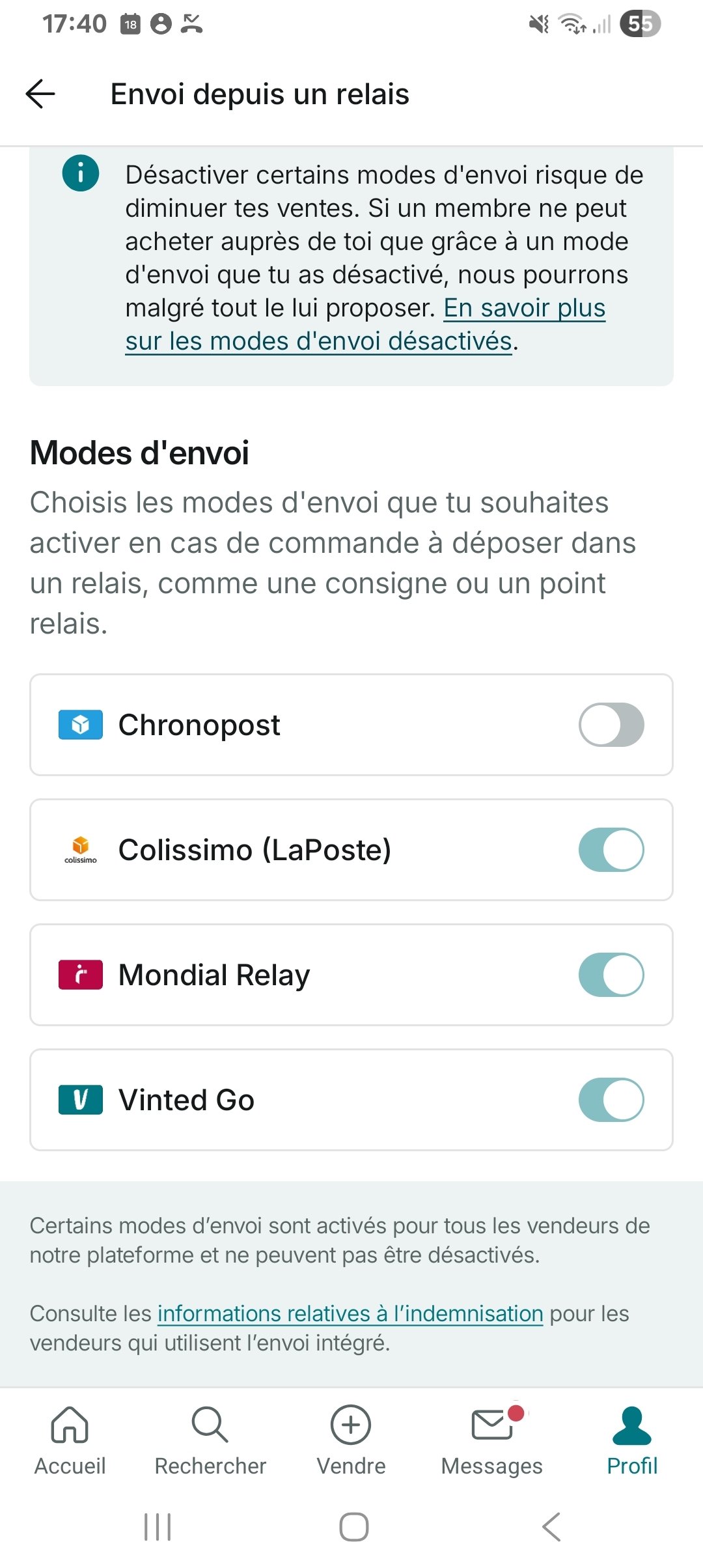
Task: Open the Messages tab
Action: click(x=491, y=1440)
